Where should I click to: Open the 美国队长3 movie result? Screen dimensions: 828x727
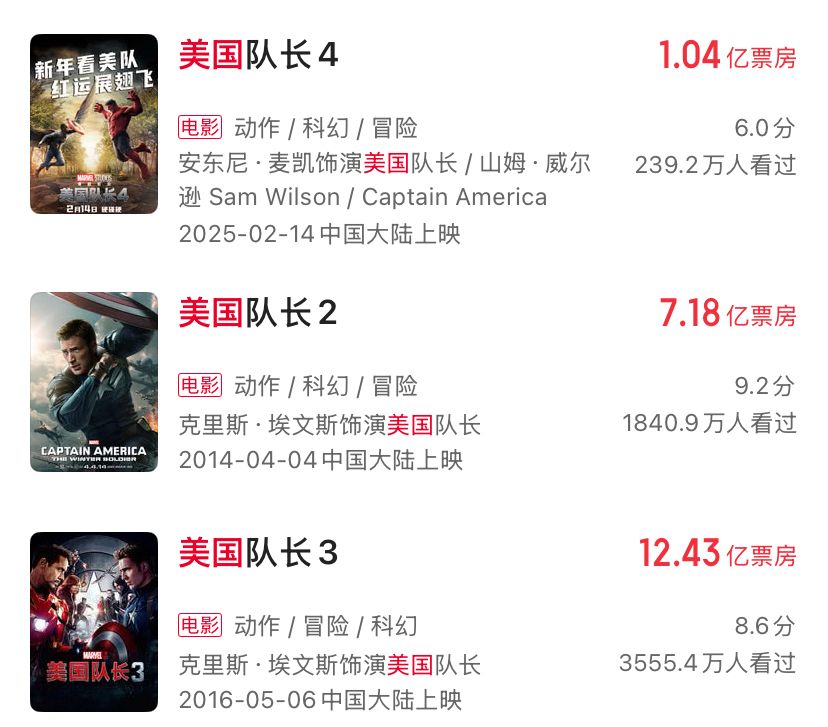259,552
